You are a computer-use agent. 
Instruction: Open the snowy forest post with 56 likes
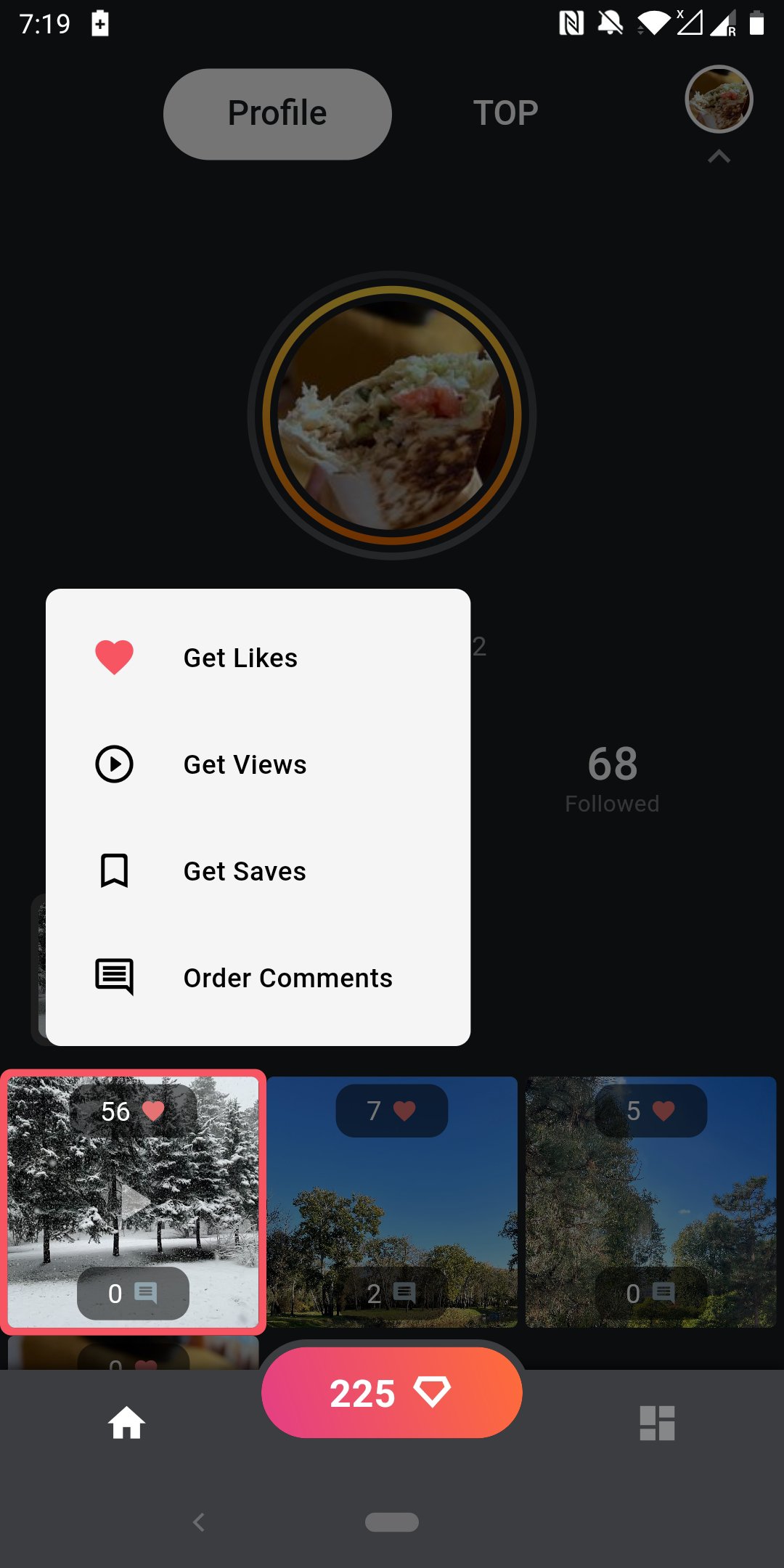click(133, 1202)
